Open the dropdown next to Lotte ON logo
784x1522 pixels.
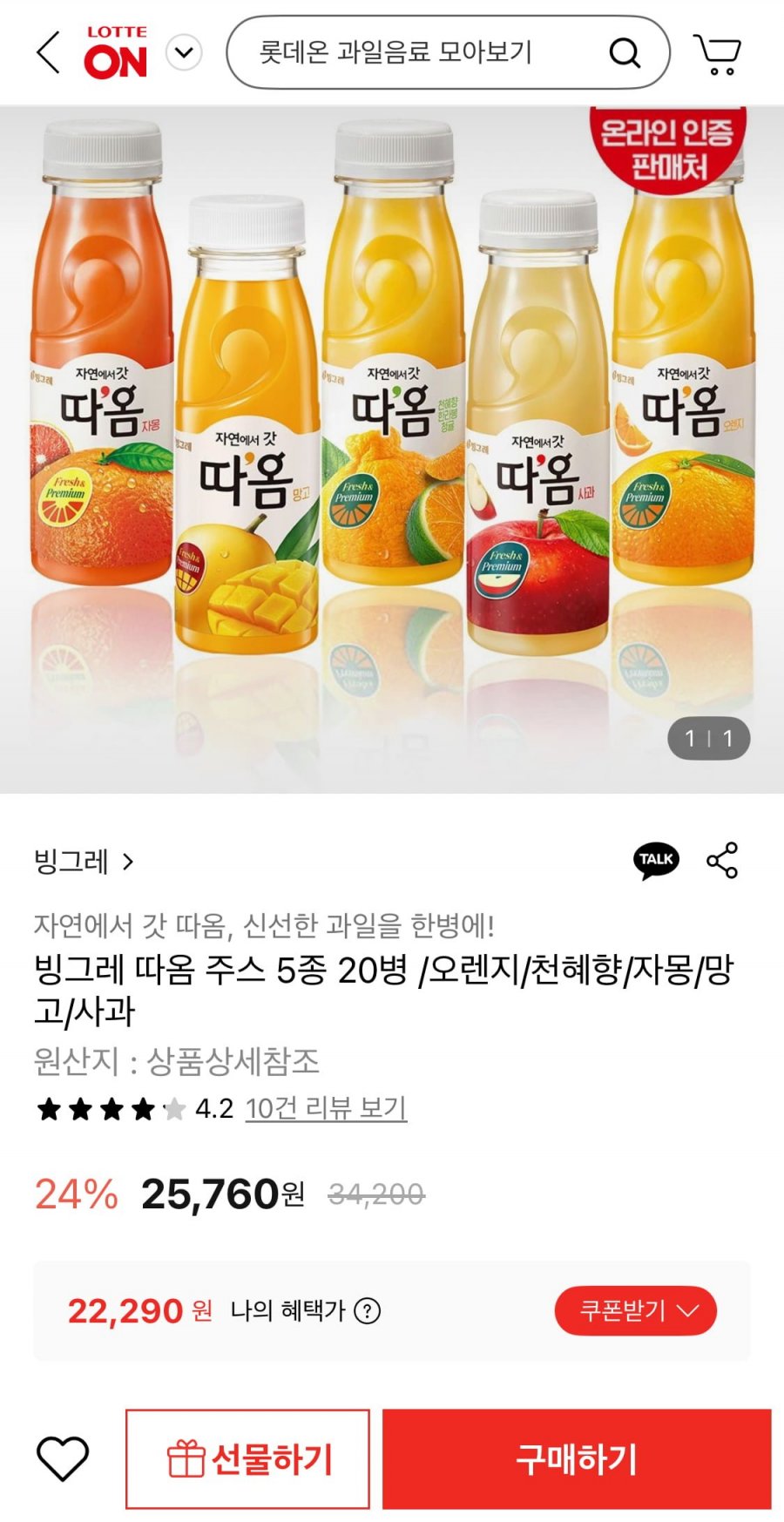[184, 53]
